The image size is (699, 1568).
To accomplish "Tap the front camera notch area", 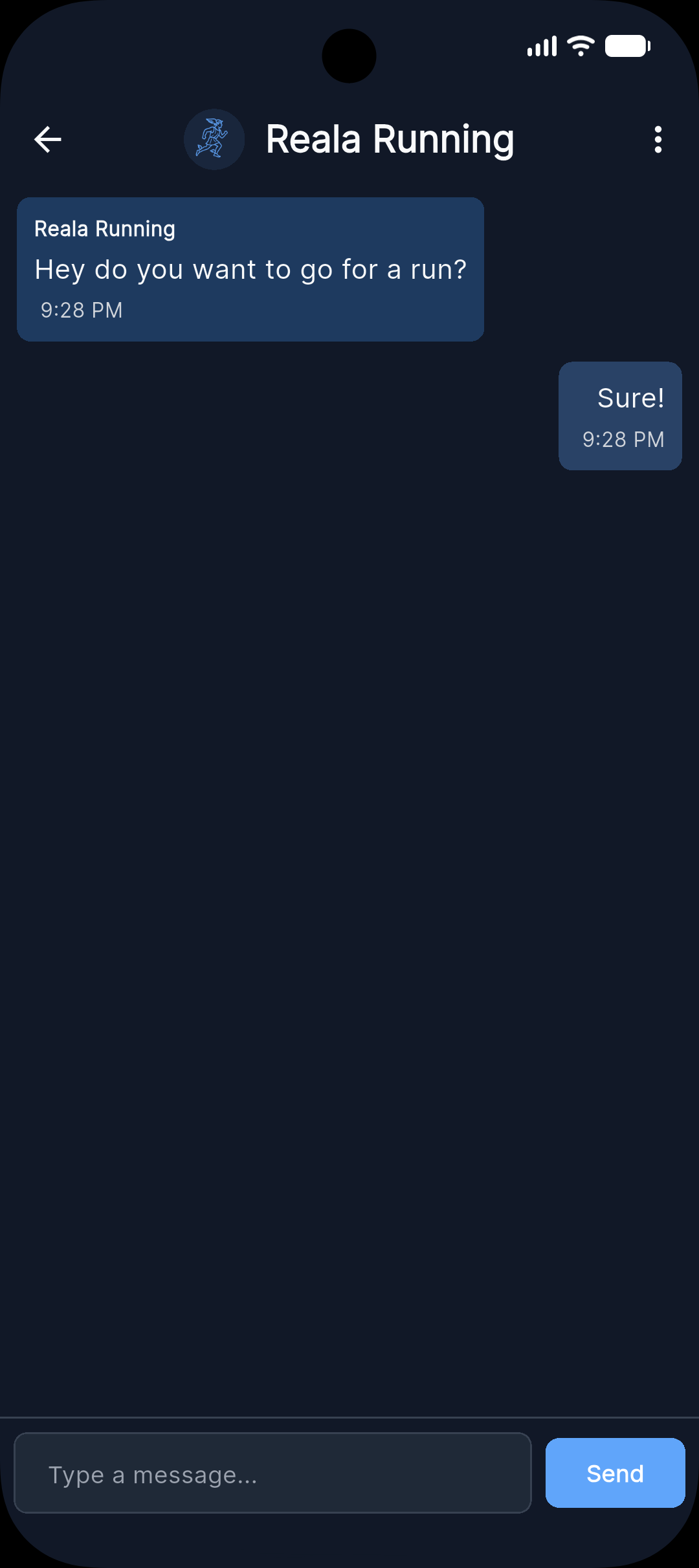I will 349,56.
